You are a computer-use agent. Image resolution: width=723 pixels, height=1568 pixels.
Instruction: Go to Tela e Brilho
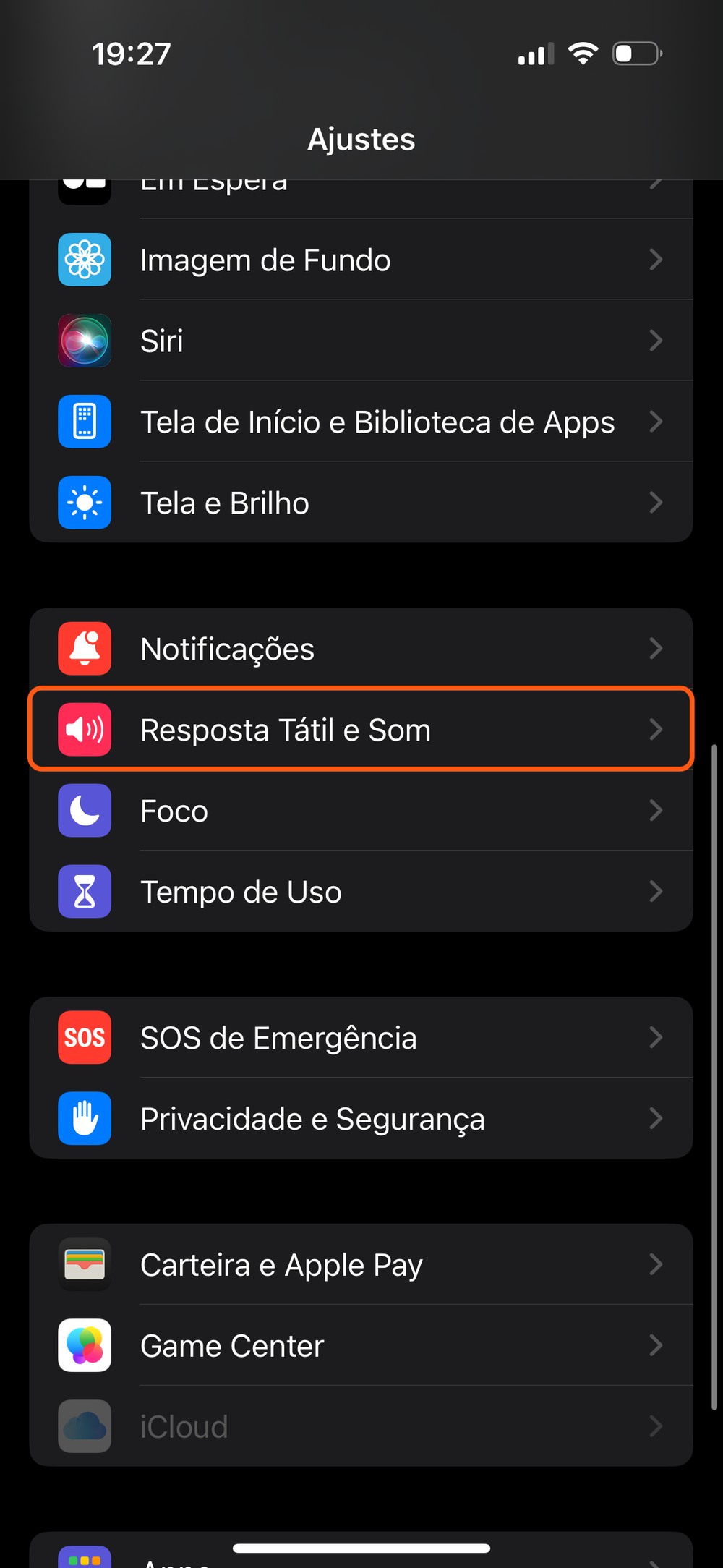pyautogui.click(x=361, y=503)
